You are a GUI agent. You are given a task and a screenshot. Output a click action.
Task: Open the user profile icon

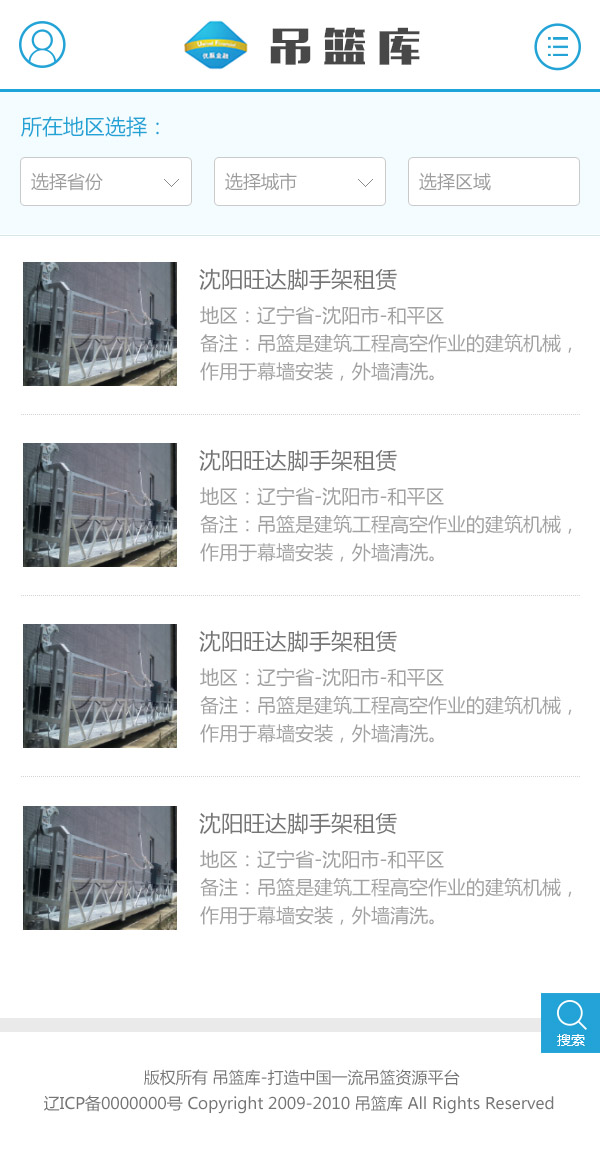[x=42, y=45]
